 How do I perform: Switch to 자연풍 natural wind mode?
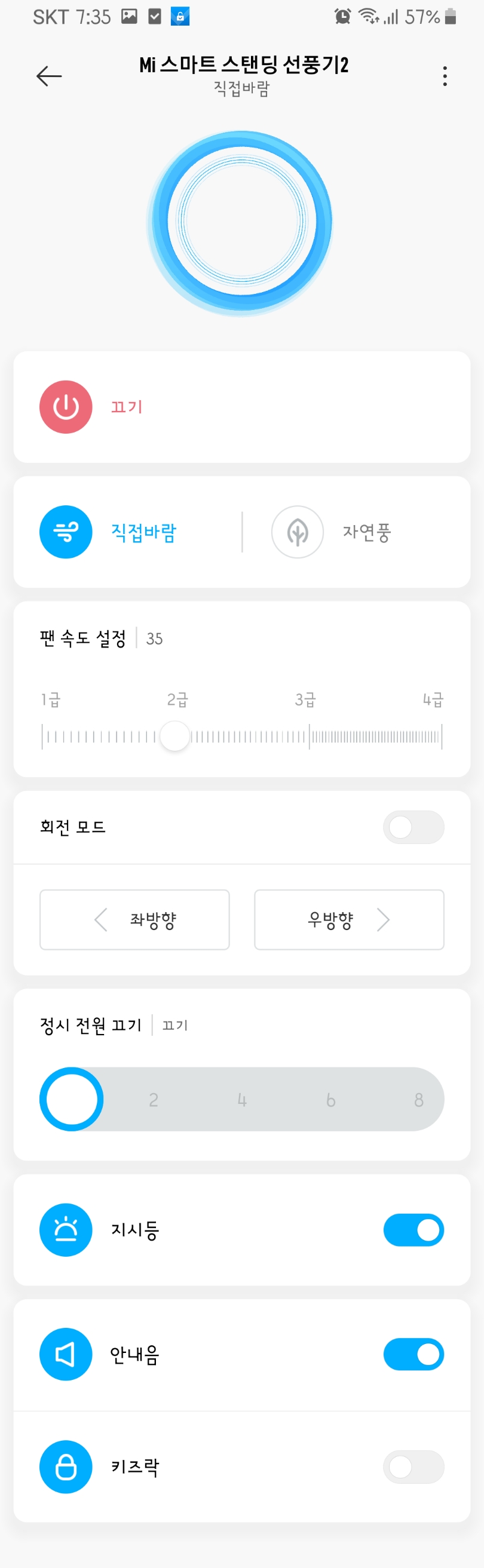pyautogui.click(x=298, y=532)
